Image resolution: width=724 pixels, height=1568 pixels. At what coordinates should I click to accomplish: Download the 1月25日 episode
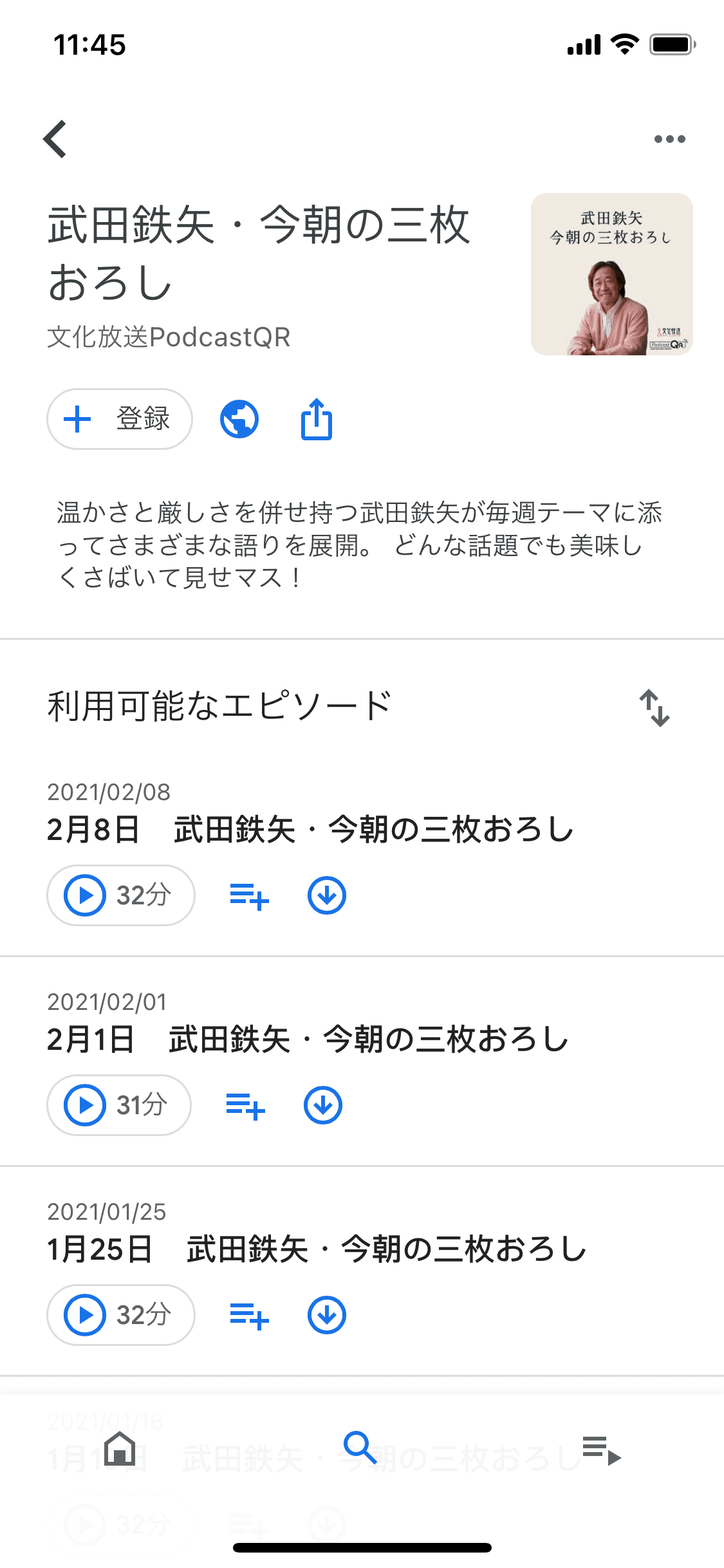click(x=327, y=1315)
